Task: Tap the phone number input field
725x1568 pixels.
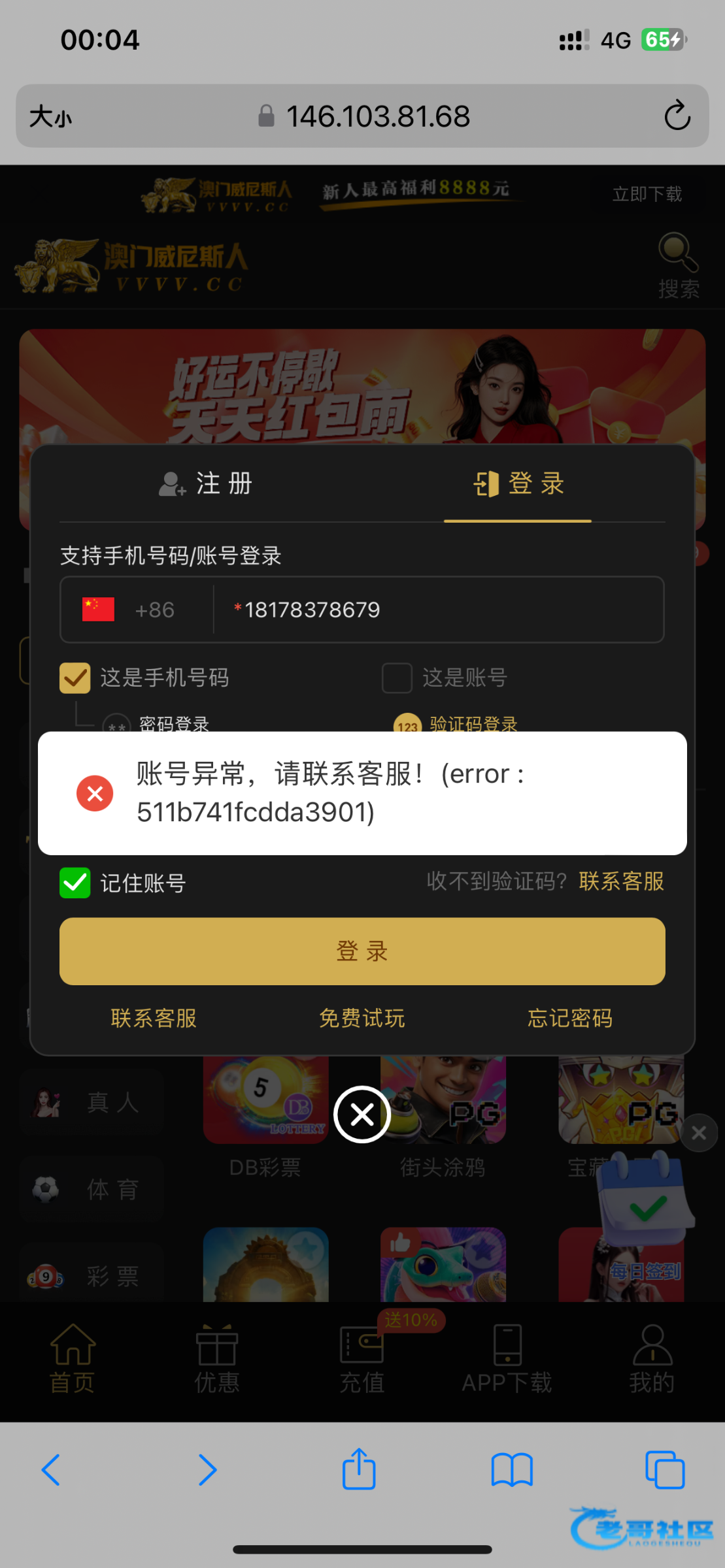Action: click(x=438, y=610)
